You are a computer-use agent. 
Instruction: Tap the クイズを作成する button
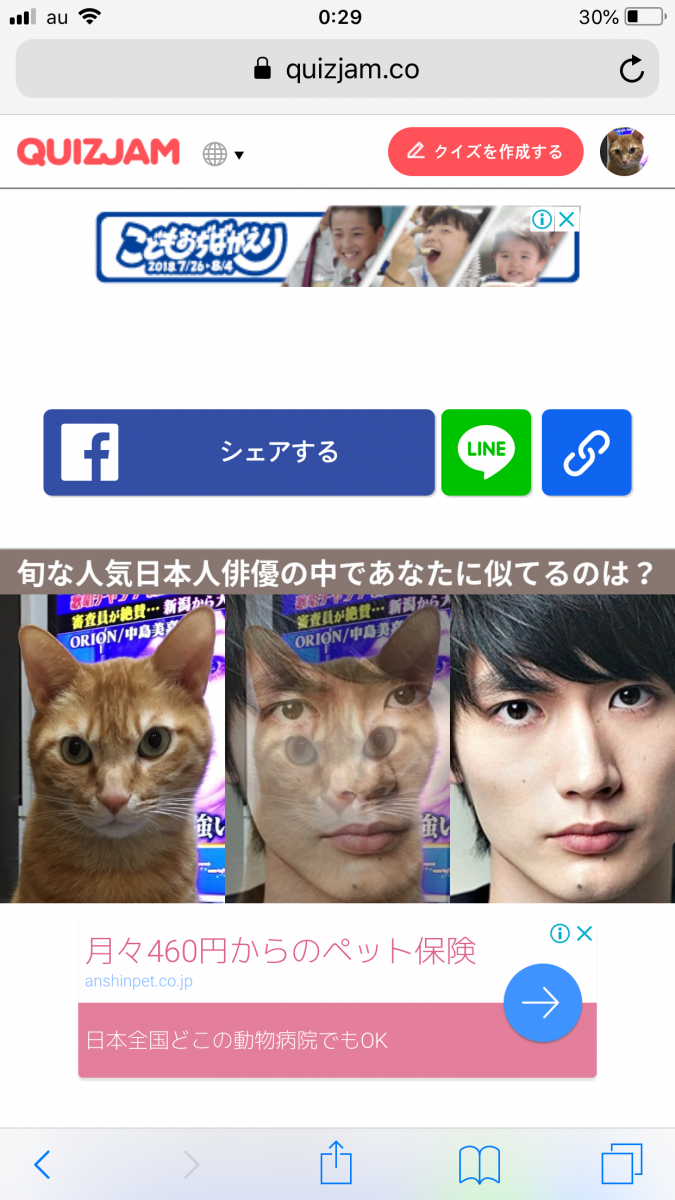pyautogui.click(x=486, y=152)
